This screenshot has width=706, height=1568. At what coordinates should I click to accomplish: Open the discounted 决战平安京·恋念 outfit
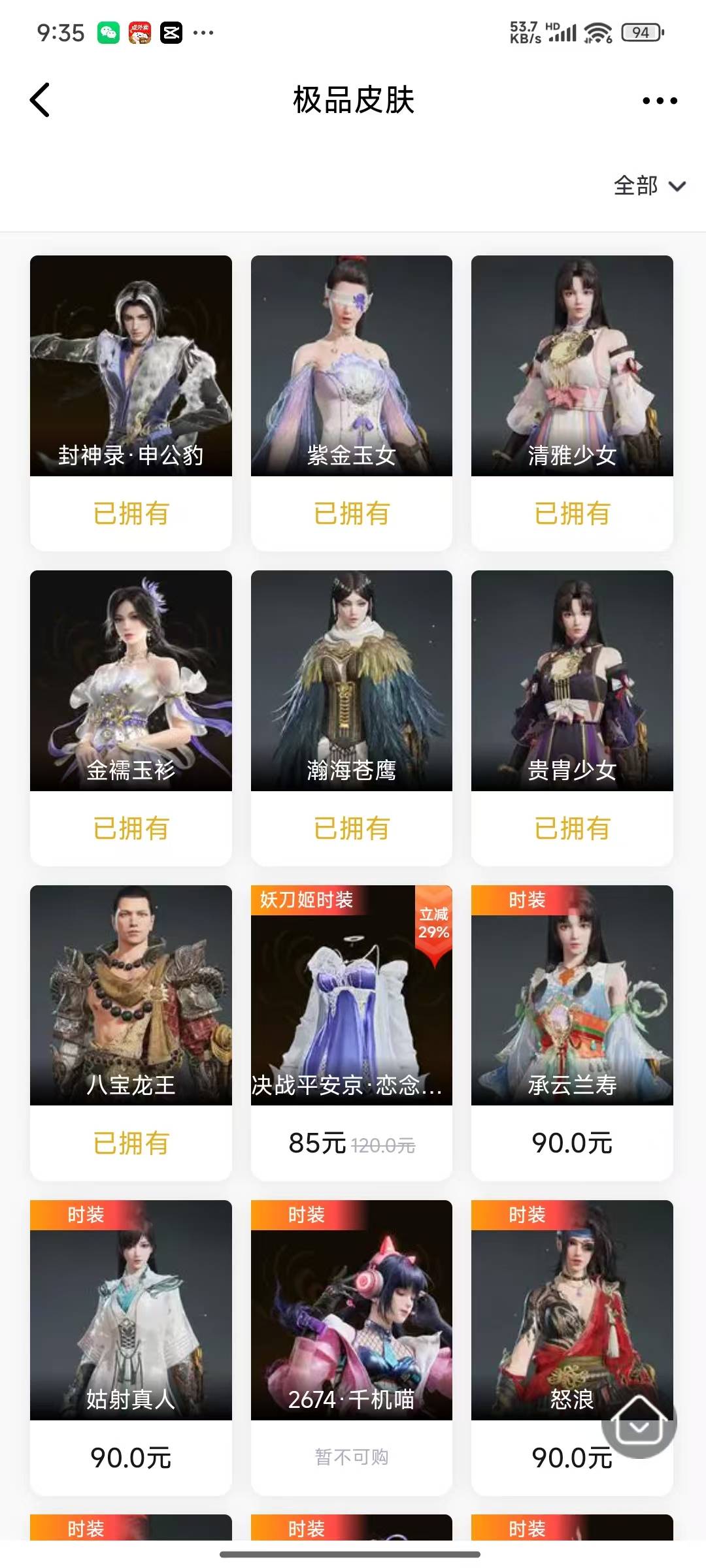pyautogui.click(x=352, y=996)
